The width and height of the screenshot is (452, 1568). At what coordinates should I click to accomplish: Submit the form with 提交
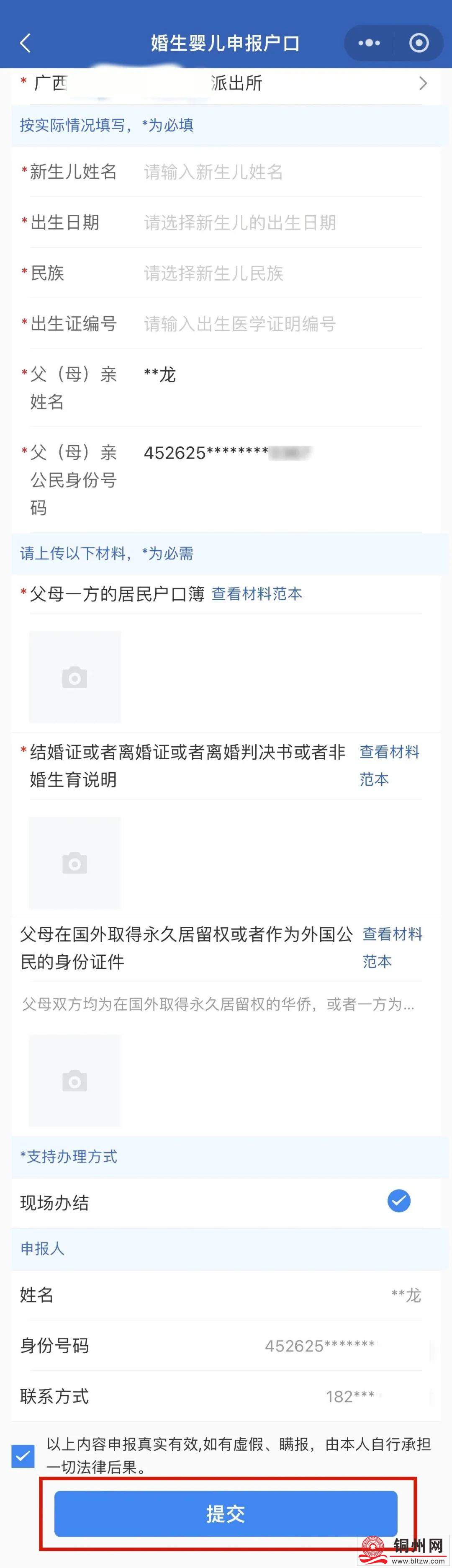coord(226,1513)
